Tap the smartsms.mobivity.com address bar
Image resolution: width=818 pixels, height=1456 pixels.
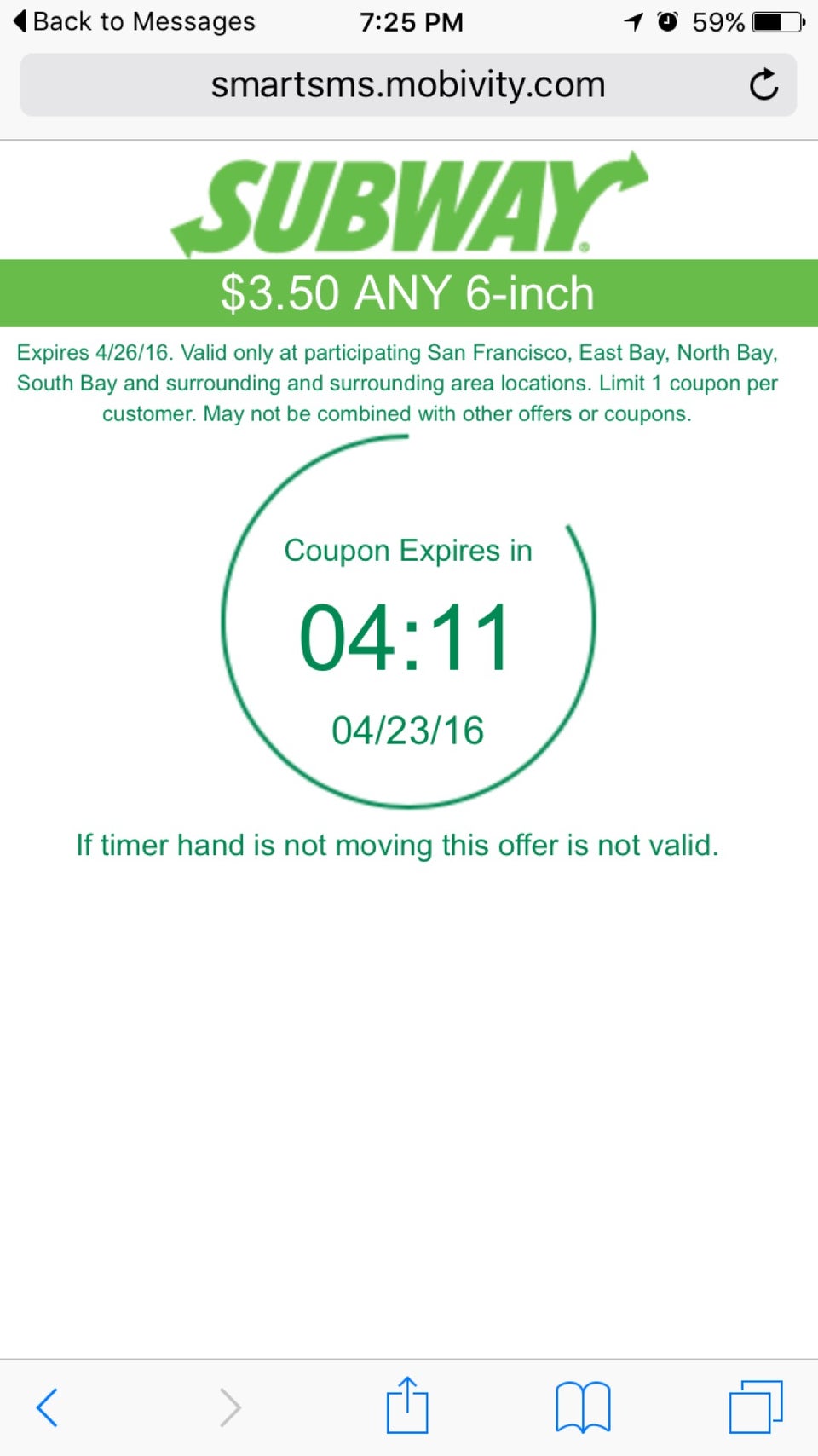tap(407, 85)
